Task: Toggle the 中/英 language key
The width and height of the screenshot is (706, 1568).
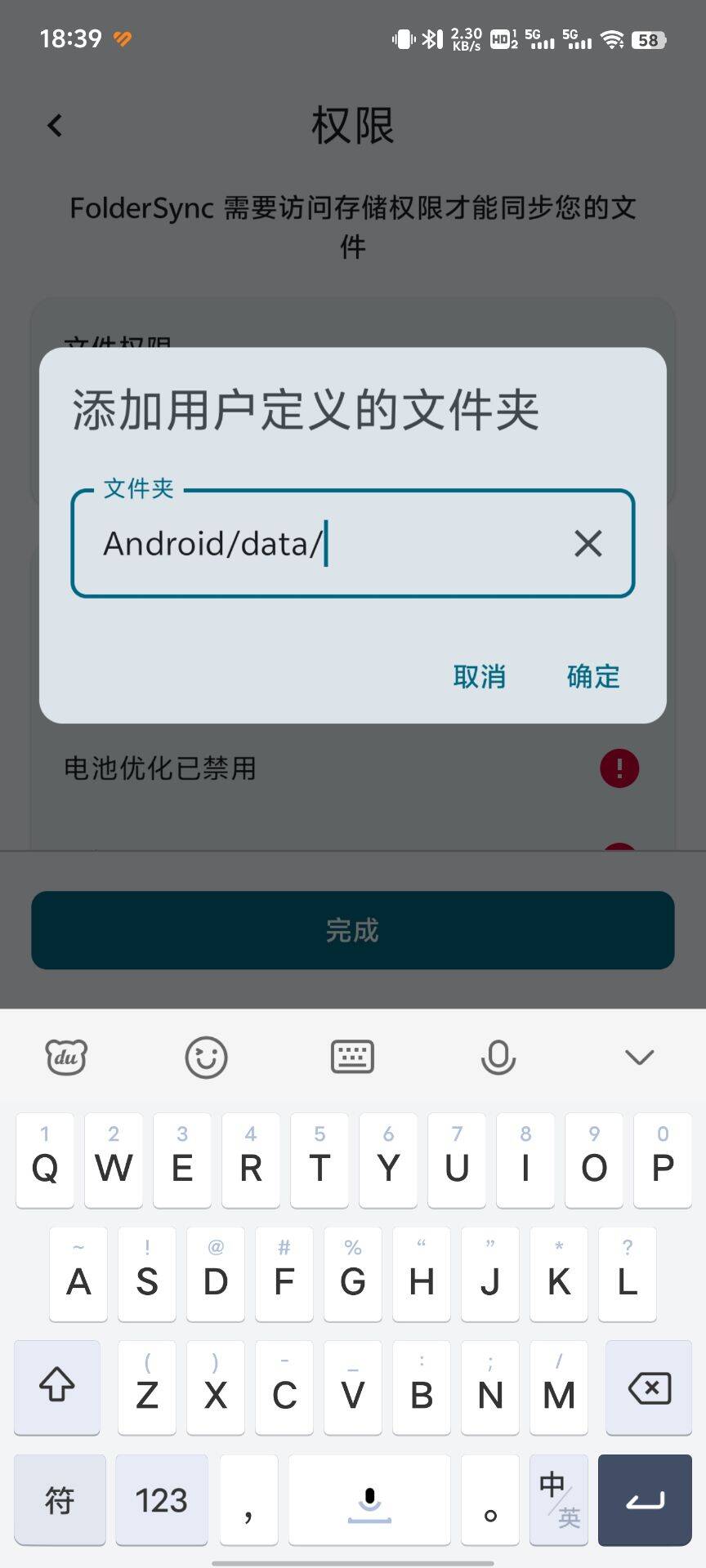Action: [559, 1500]
